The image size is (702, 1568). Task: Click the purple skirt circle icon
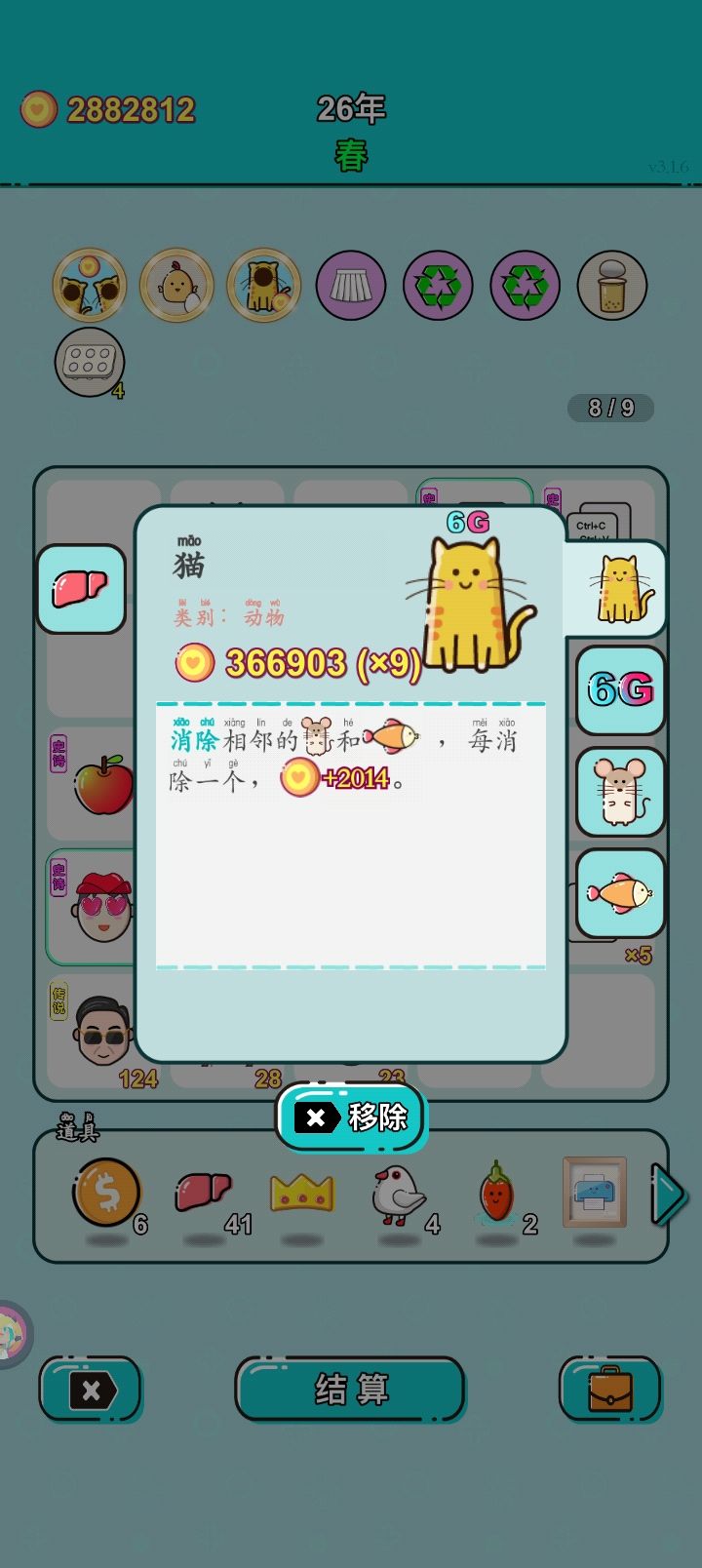pos(351,286)
